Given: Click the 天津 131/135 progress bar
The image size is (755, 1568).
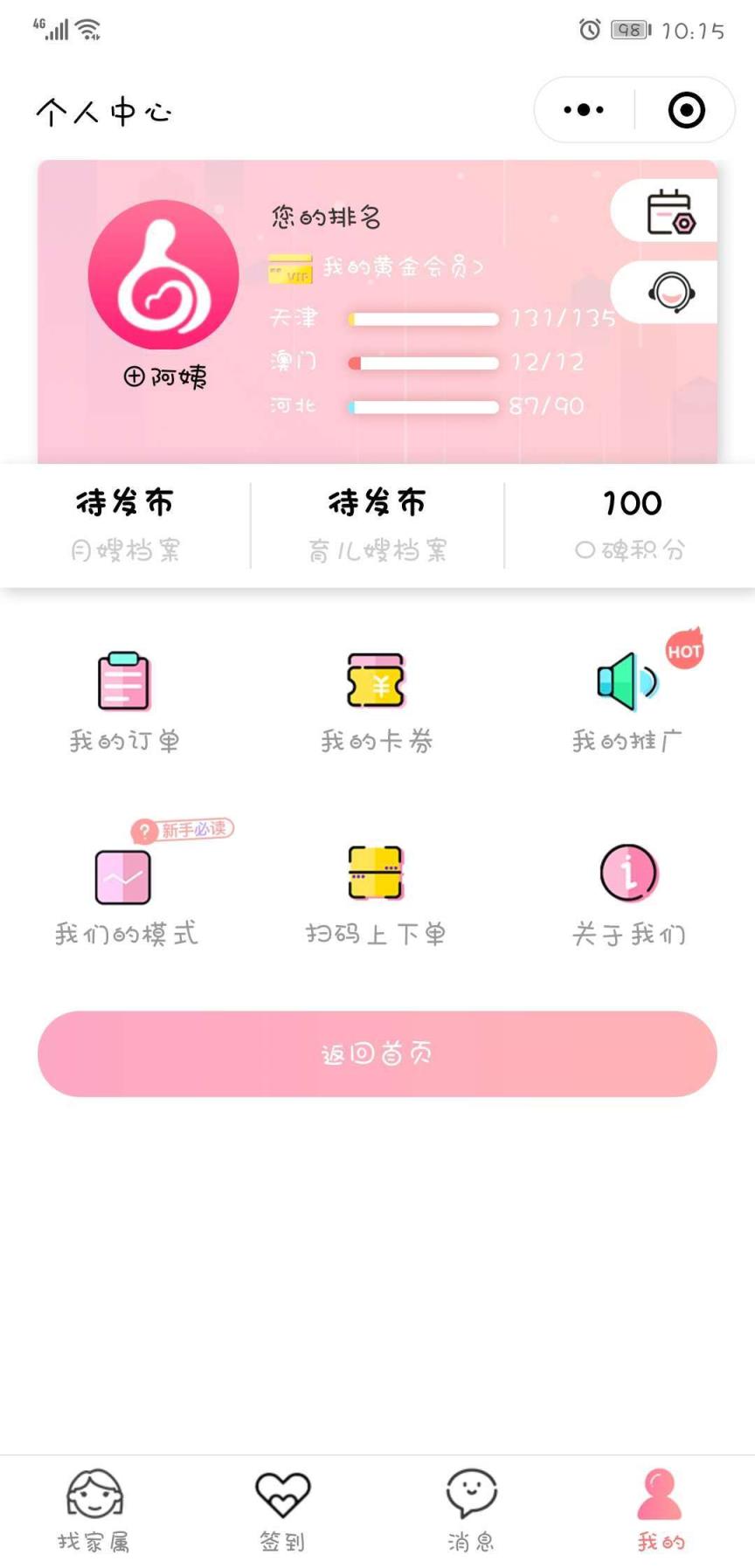Looking at the screenshot, I should [424, 319].
